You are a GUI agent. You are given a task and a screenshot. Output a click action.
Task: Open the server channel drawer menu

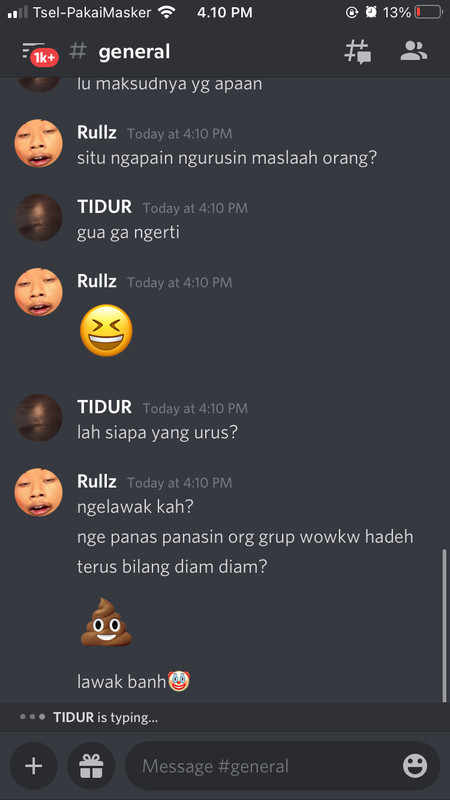click(40, 53)
